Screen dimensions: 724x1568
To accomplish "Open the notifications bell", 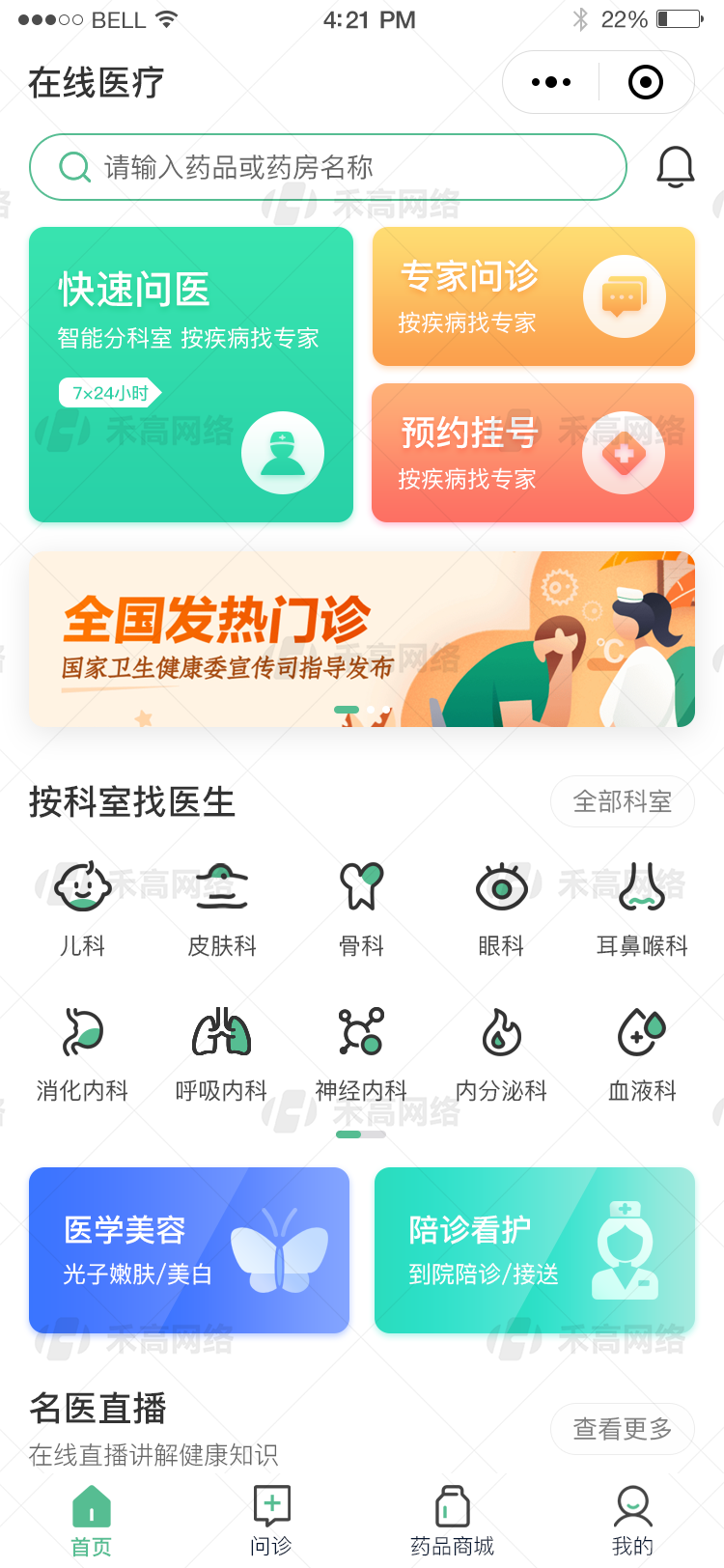I will point(675,168).
